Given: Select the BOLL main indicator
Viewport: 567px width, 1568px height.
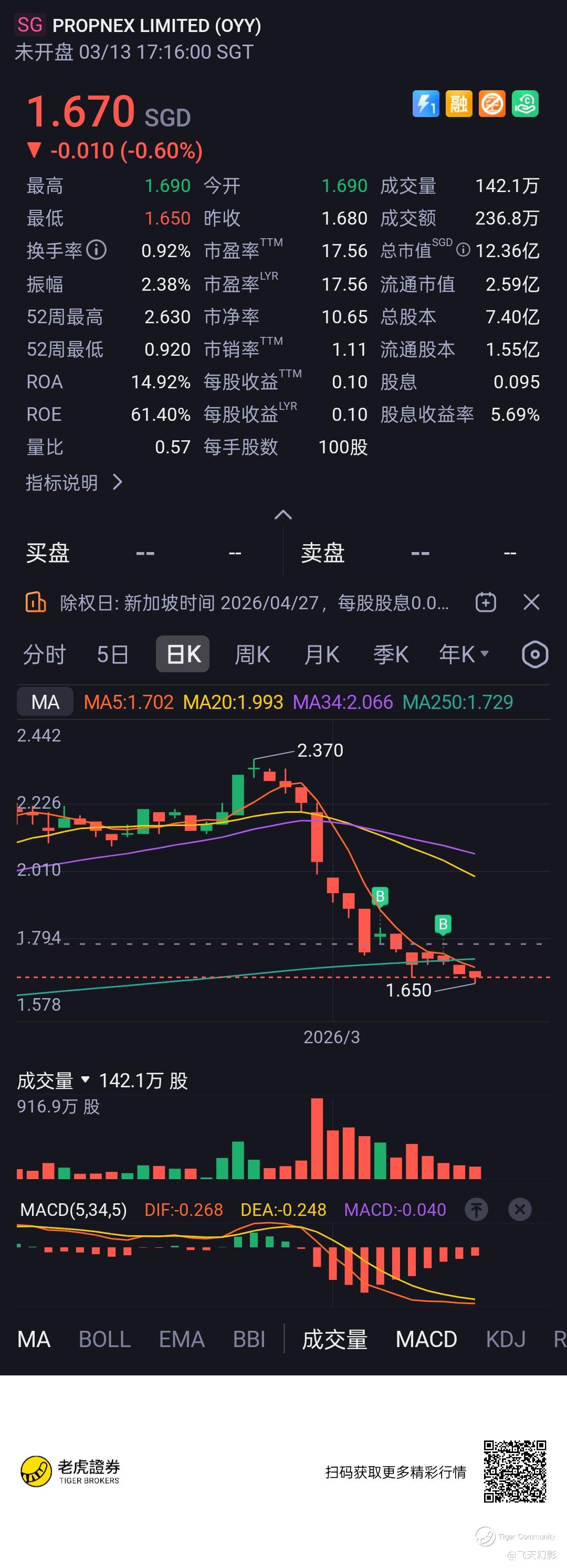Looking at the screenshot, I should 105,1339.
